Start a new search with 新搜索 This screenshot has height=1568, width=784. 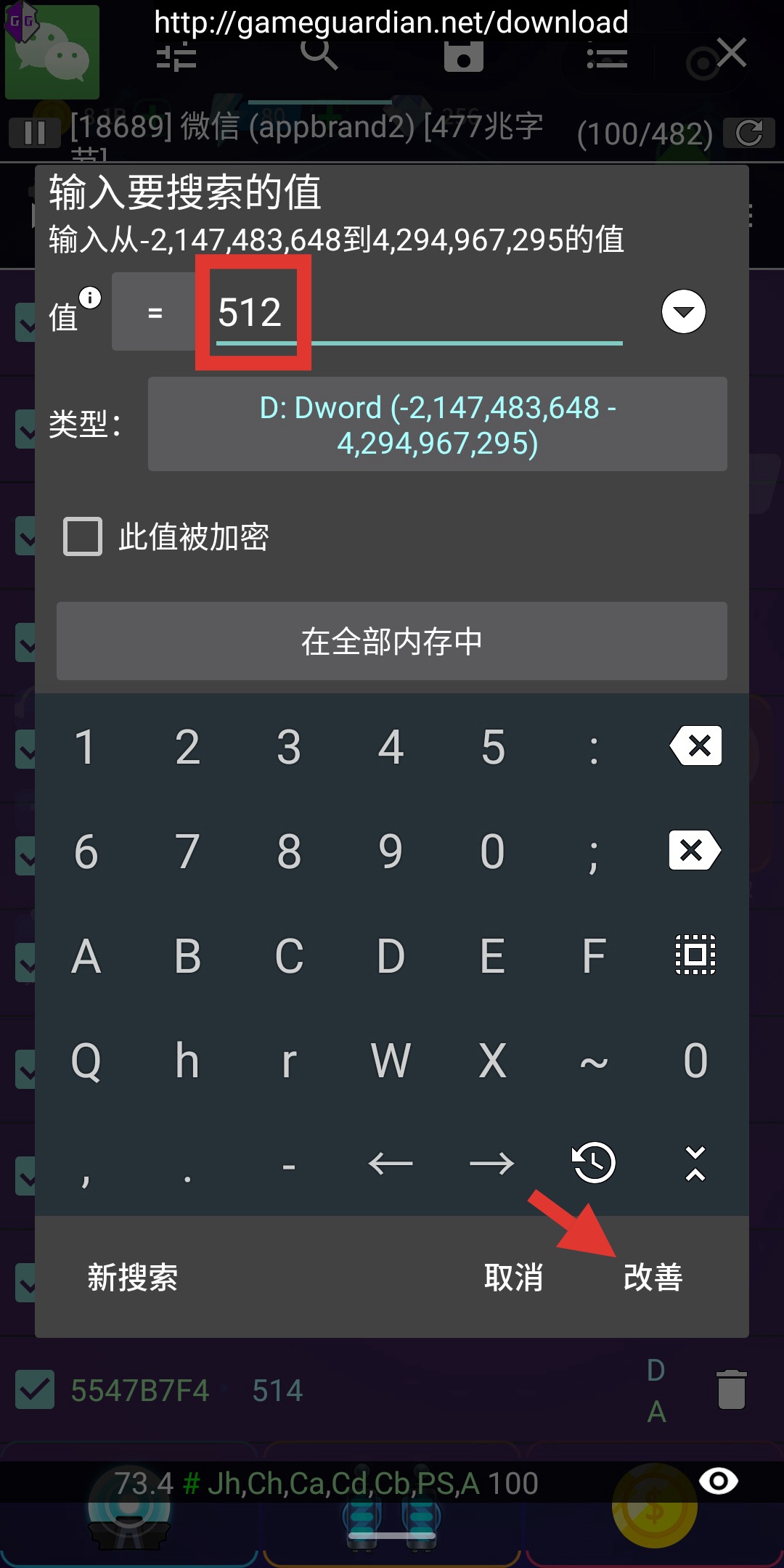click(133, 1278)
